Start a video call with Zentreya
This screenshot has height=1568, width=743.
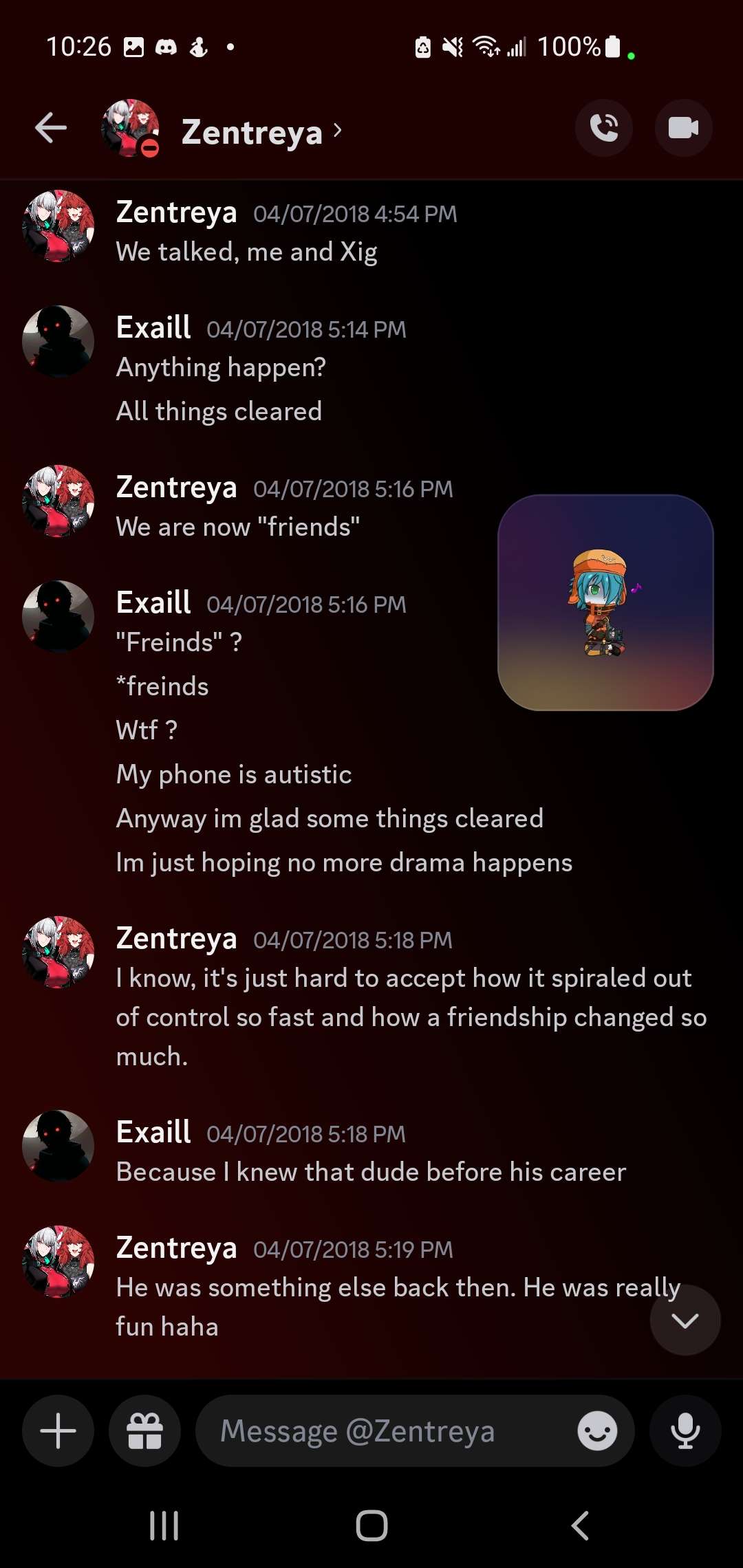[683, 128]
